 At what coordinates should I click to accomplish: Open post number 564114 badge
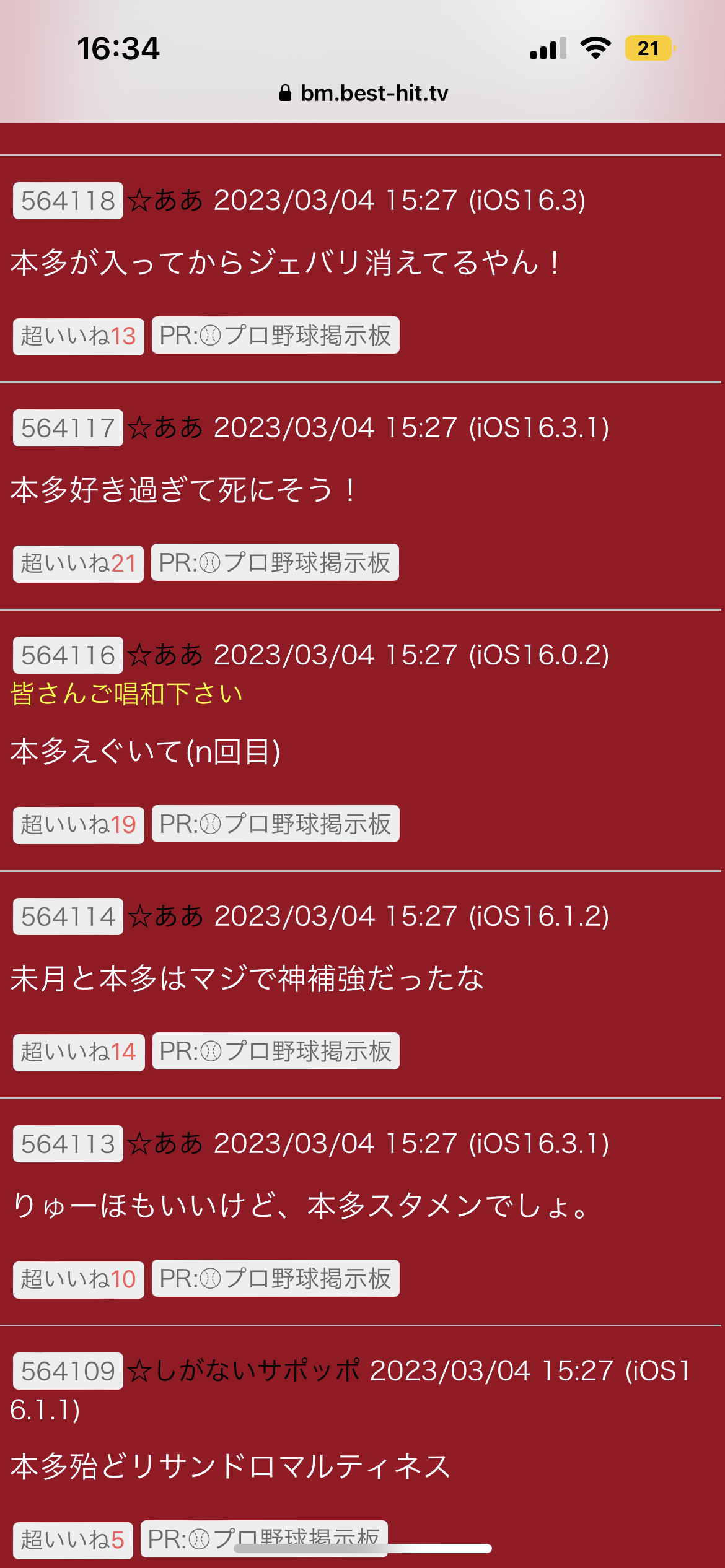pos(68,917)
